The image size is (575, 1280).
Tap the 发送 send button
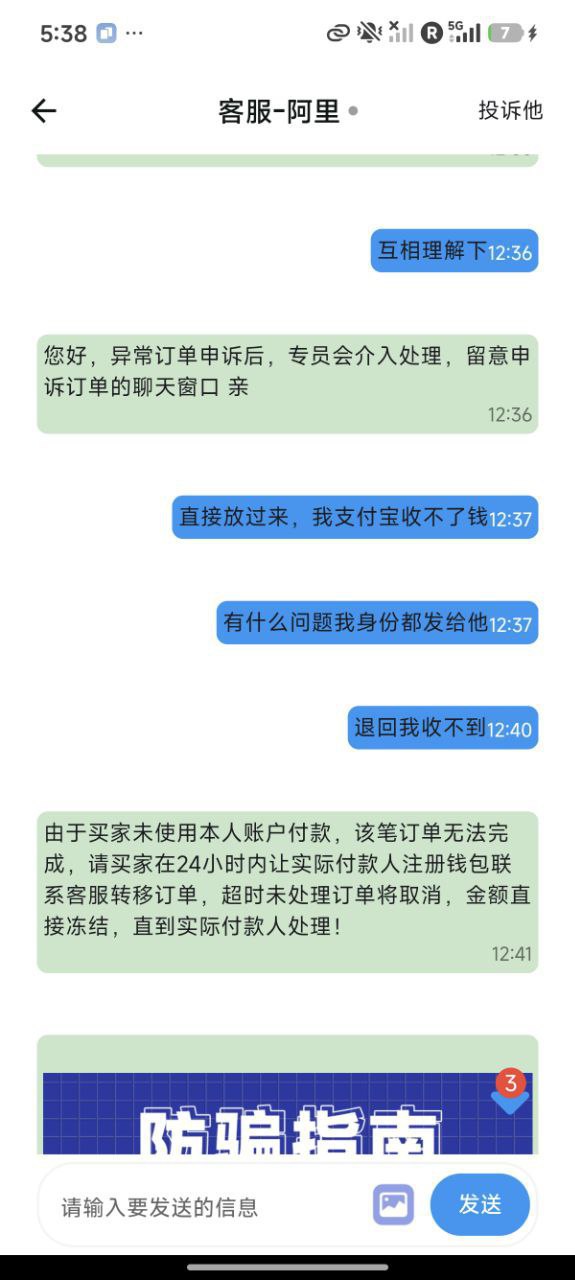480,1204
